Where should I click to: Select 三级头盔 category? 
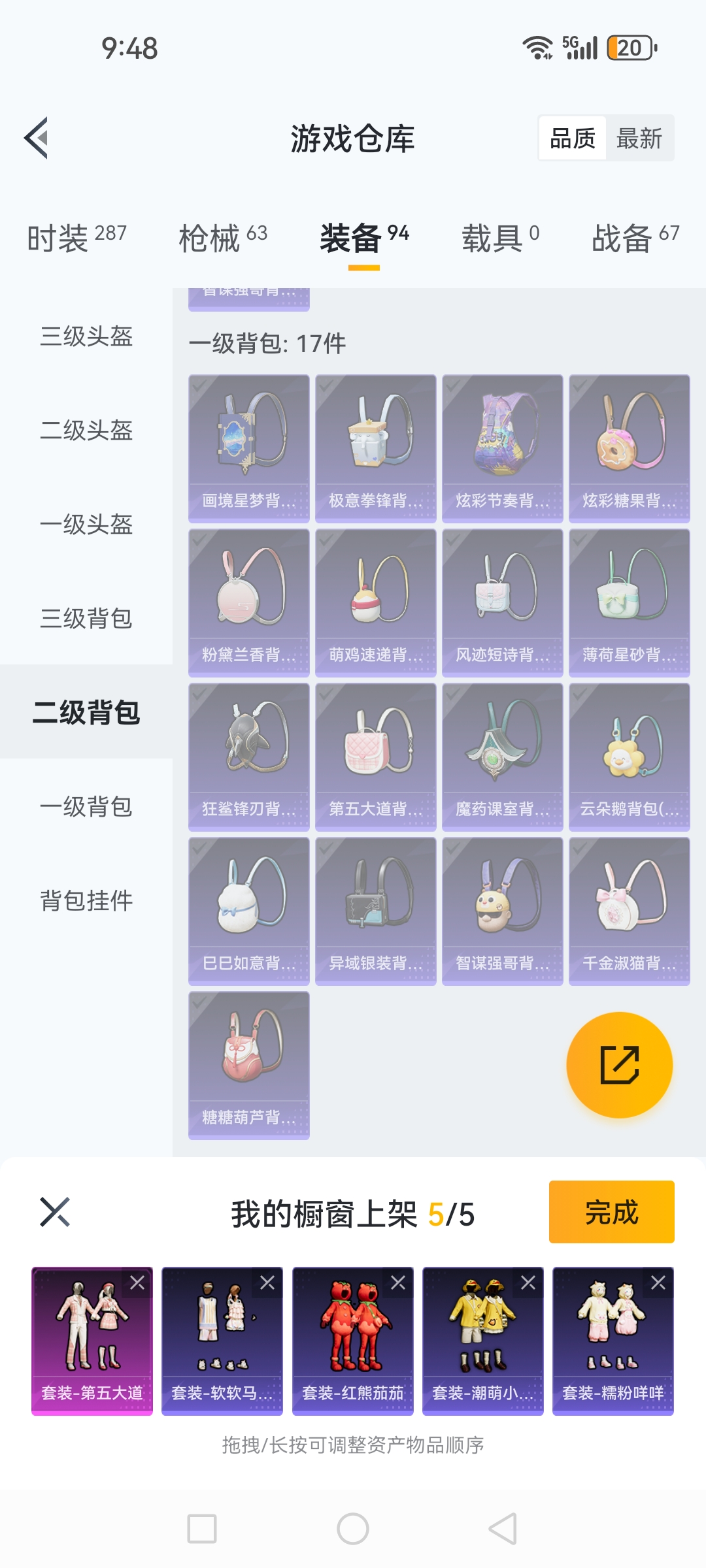[86, 336]
